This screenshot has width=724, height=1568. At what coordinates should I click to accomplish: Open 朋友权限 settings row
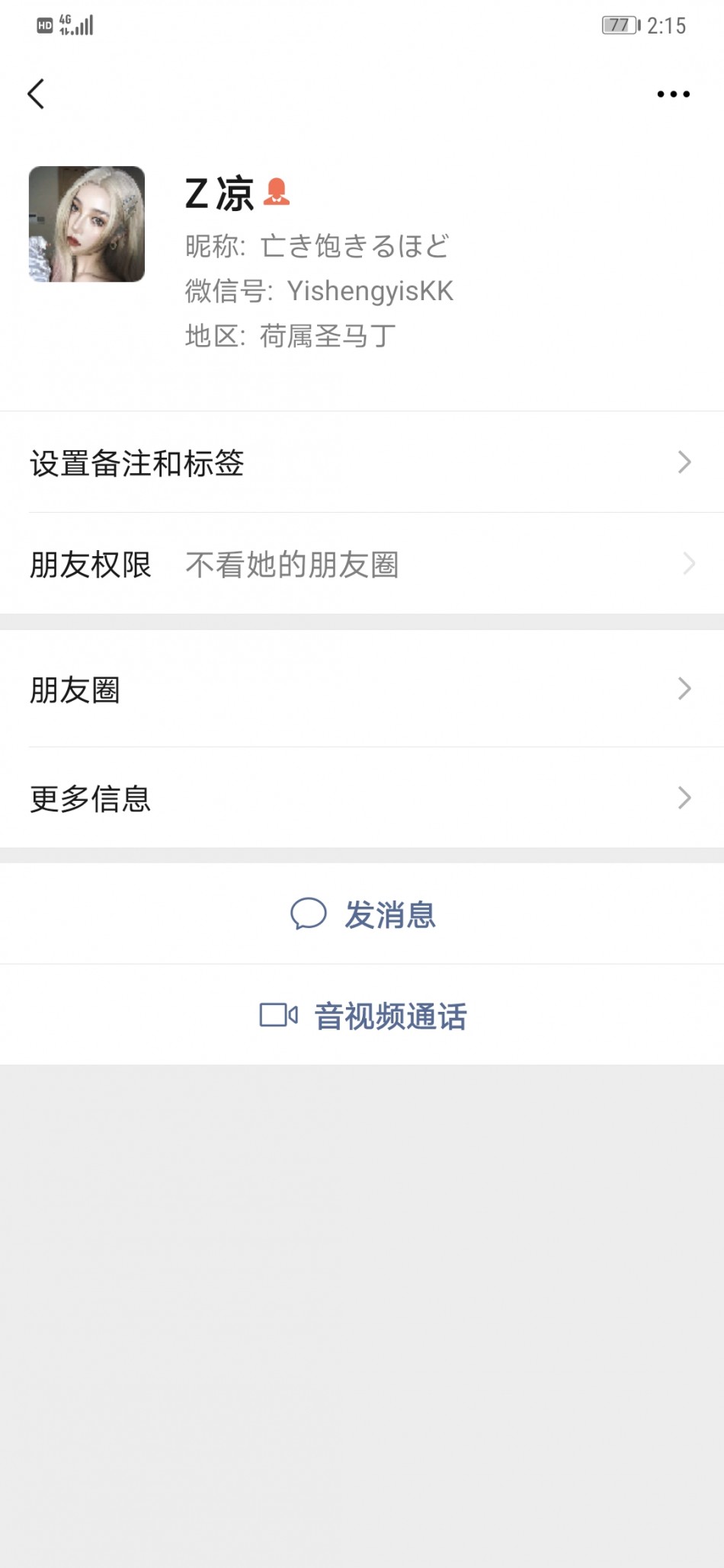click(362, 564)
